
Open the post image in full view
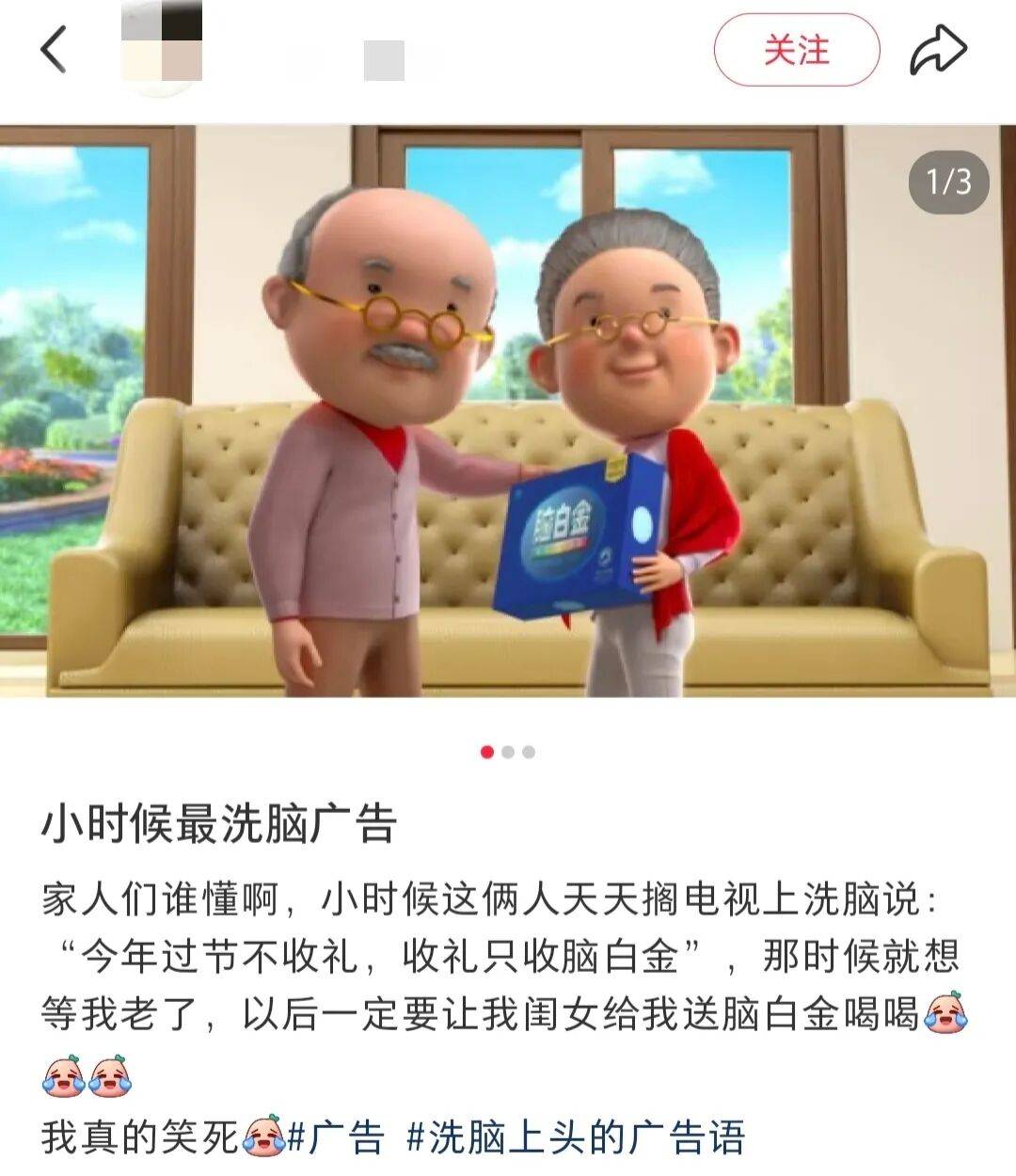click(508, 411)
